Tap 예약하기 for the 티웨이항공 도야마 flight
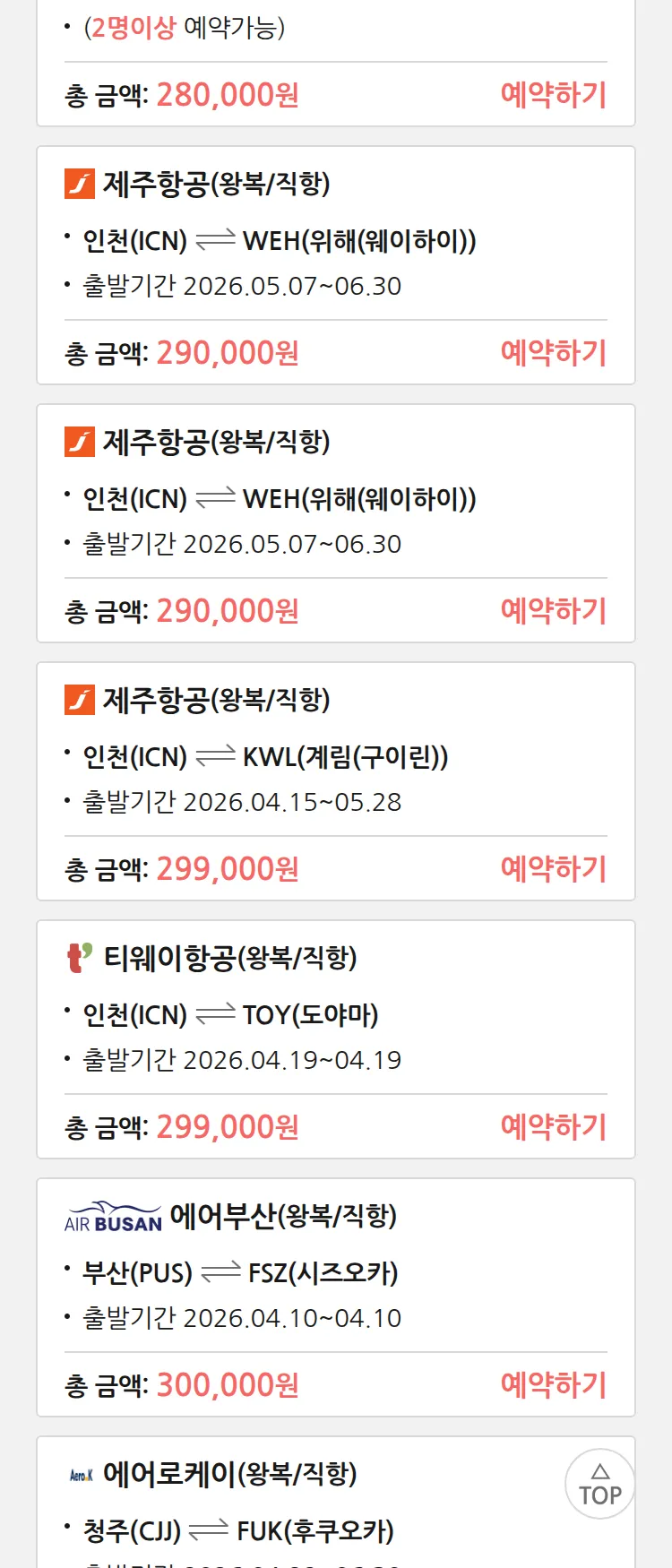The image size is (672, 1568). click(x=553, y=1127)
